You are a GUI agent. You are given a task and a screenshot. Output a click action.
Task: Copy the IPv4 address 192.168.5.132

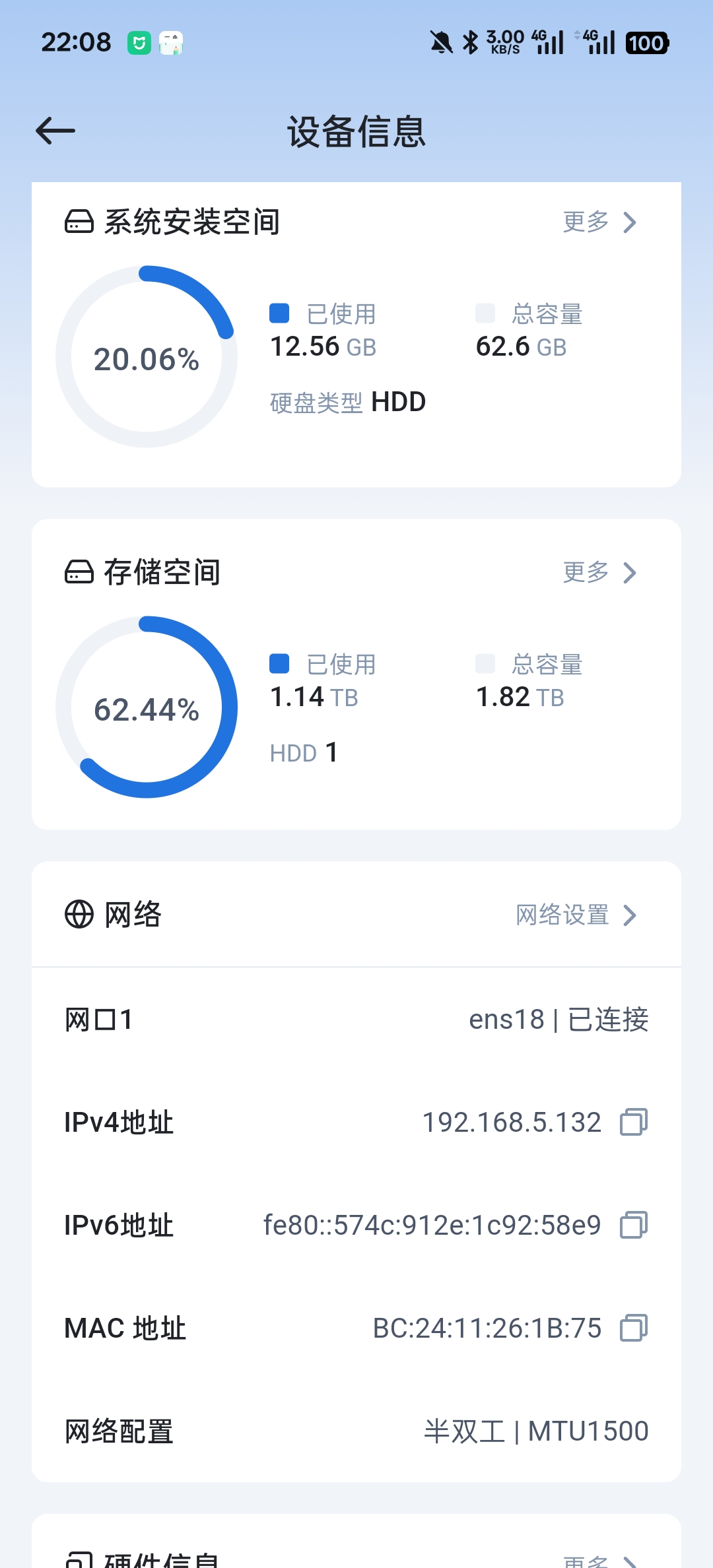[x=634, y=1122]
